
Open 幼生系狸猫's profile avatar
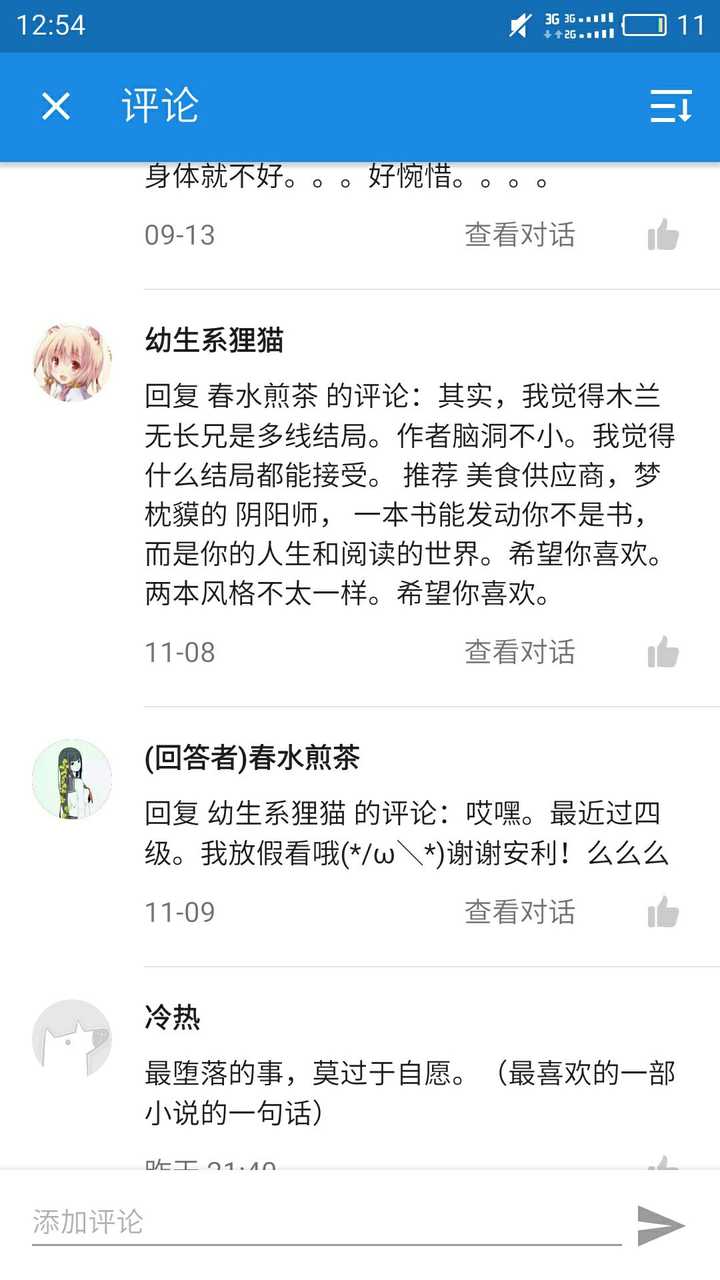[72, 362]
